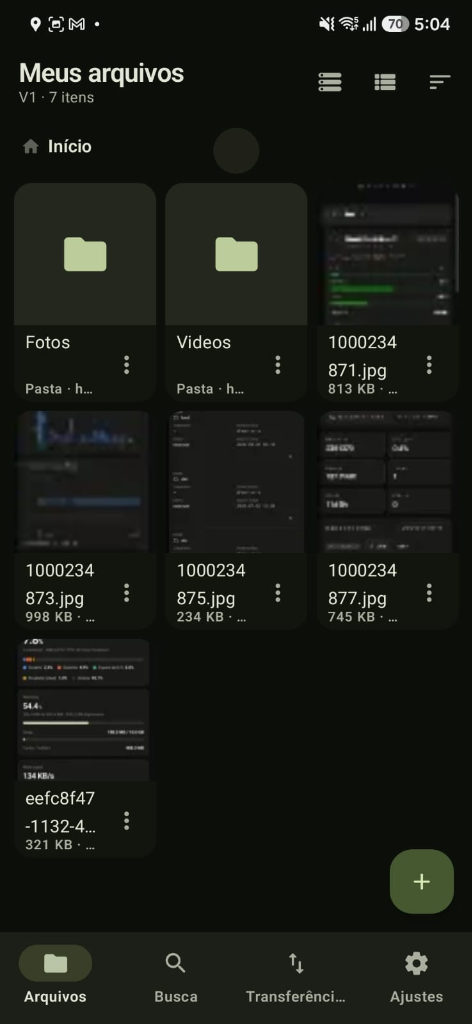The image size is (472, 1024).
Task: Open the sort options icon
Action: pyautogui.click(x=439, y=82)
